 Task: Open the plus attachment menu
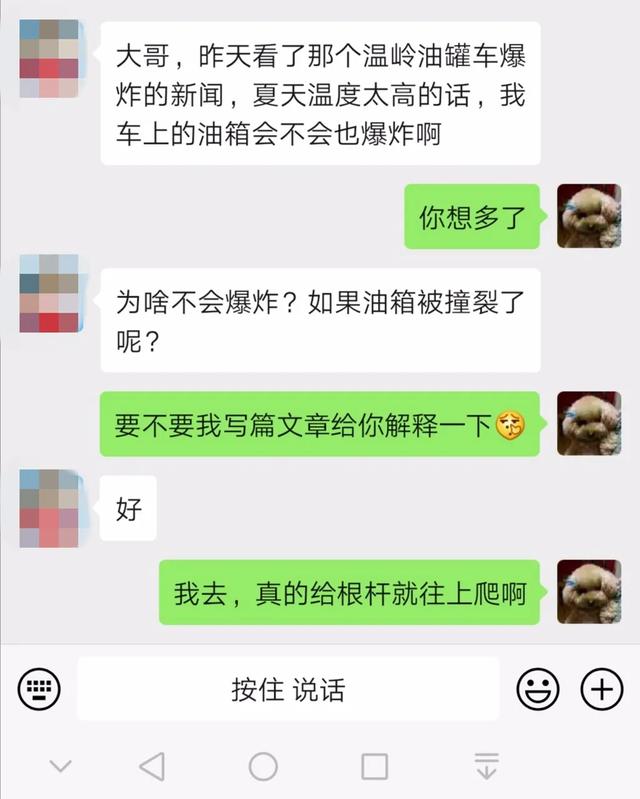click(601, 688)
